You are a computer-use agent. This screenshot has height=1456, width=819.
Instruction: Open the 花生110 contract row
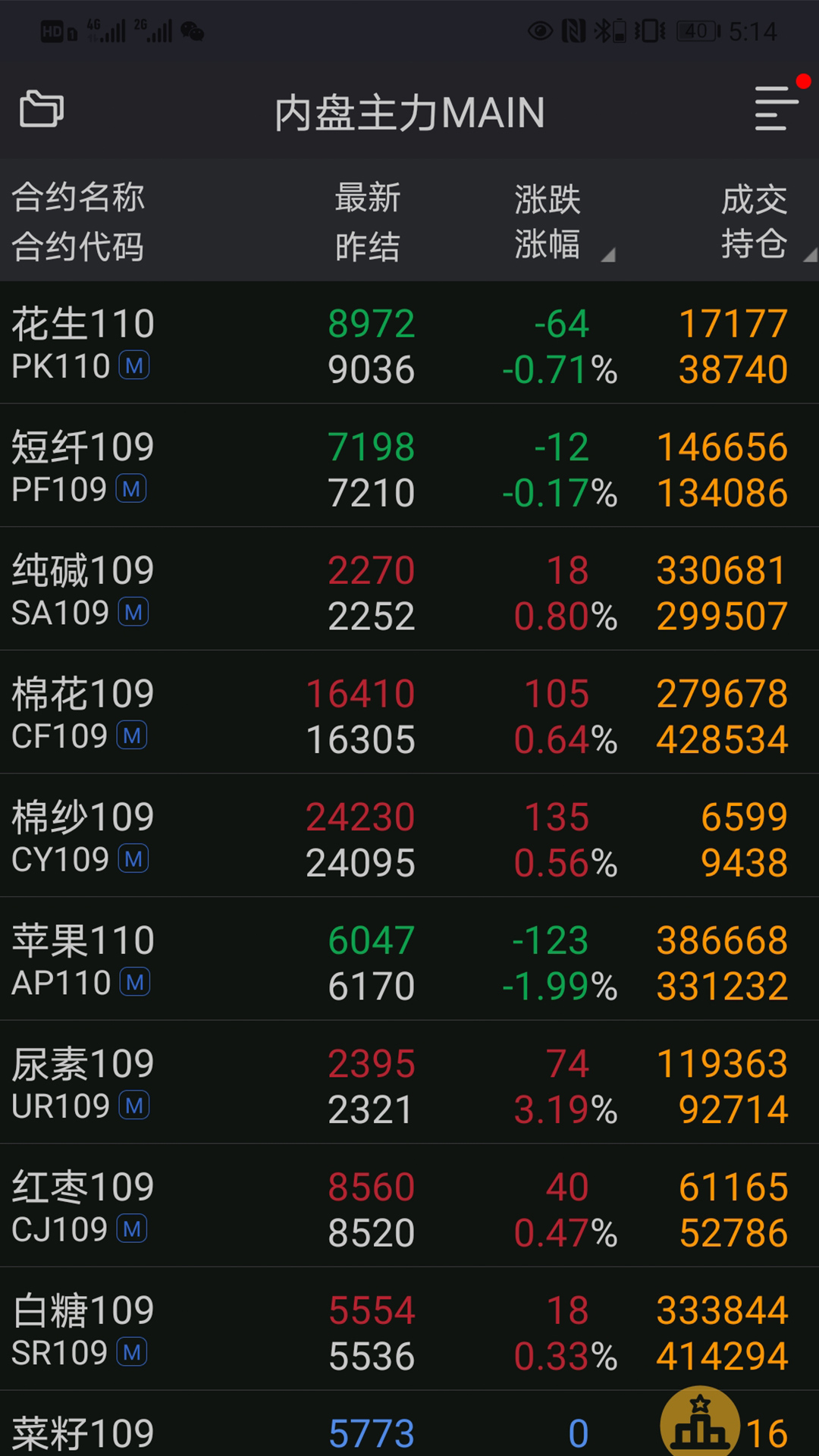[x=409, y=345]
